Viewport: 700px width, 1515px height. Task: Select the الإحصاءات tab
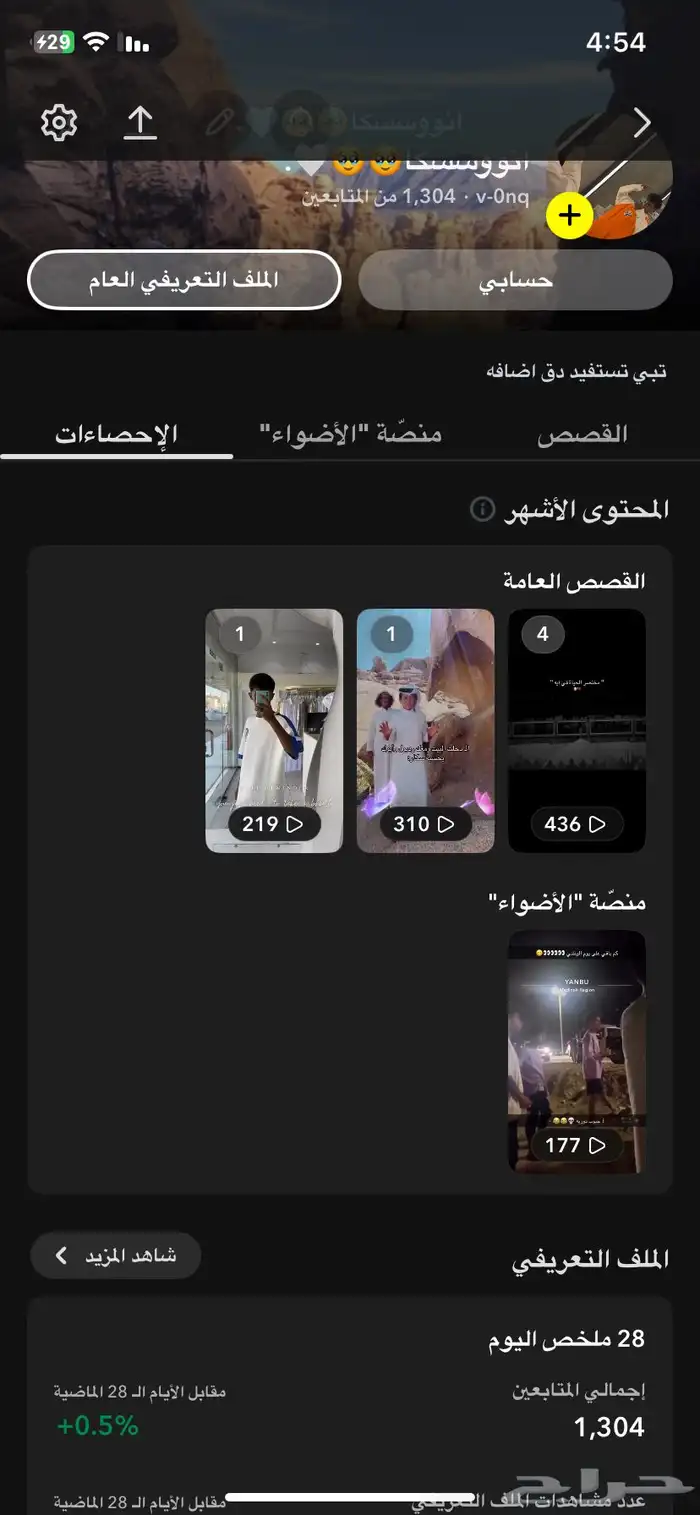tap(117, 434)
